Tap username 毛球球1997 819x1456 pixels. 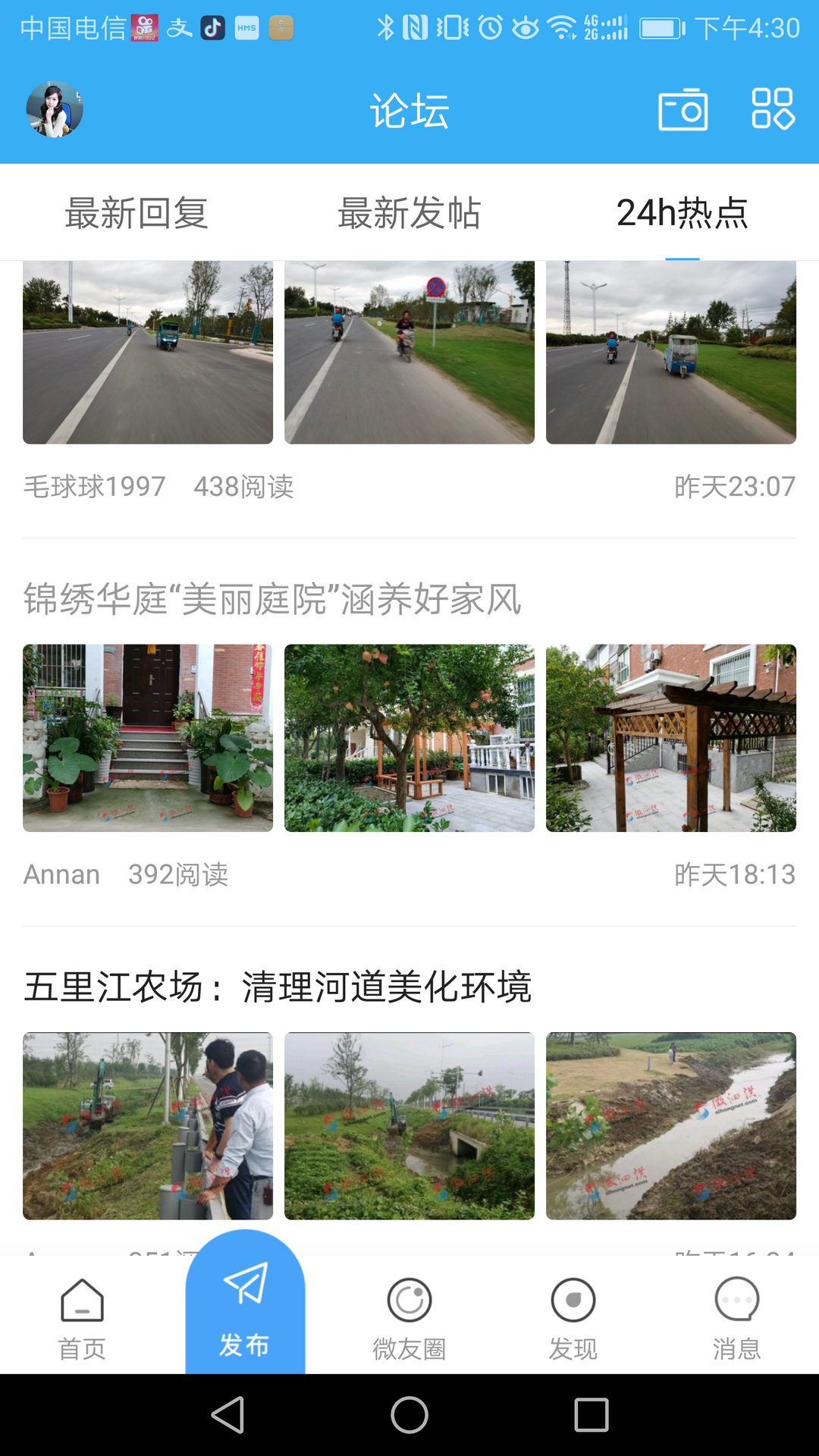click(94, 485)
